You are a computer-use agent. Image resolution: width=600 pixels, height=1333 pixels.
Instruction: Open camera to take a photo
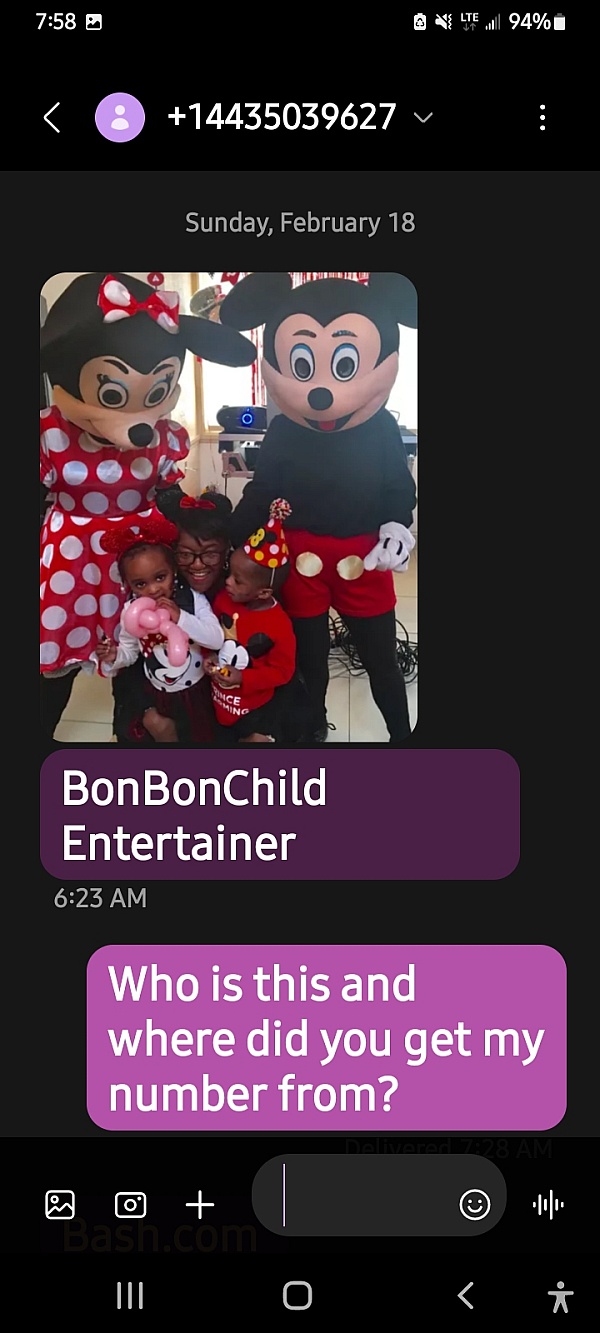pyautogui.click(x=130, y=1204)
